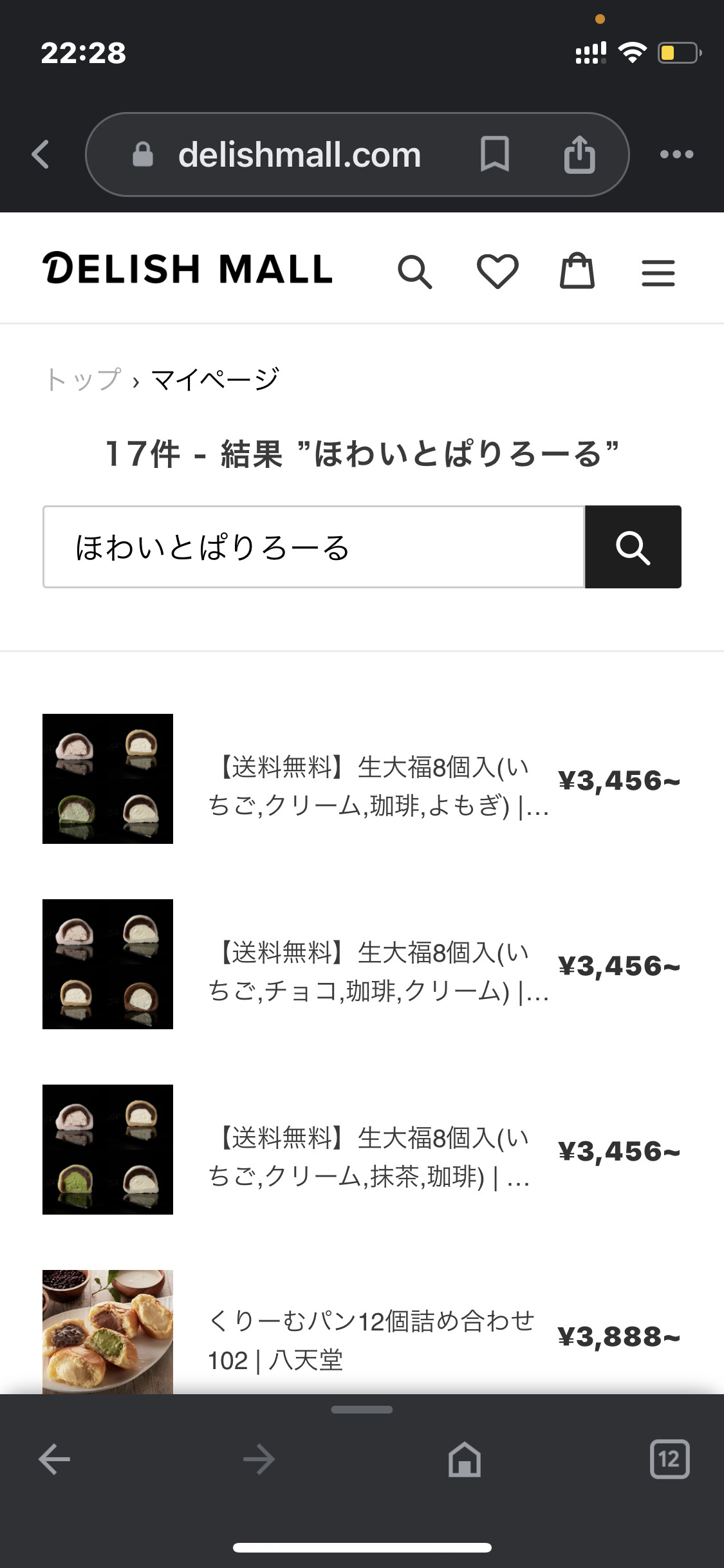Bookmark this page in the browser
The image size is (724, 1568).
(x=494, y=154)
